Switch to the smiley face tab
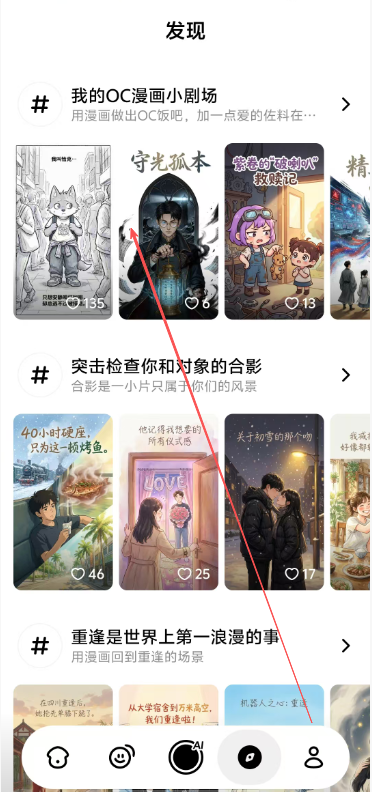The width and height of the screenshot is (372, 792). (121, 758)
